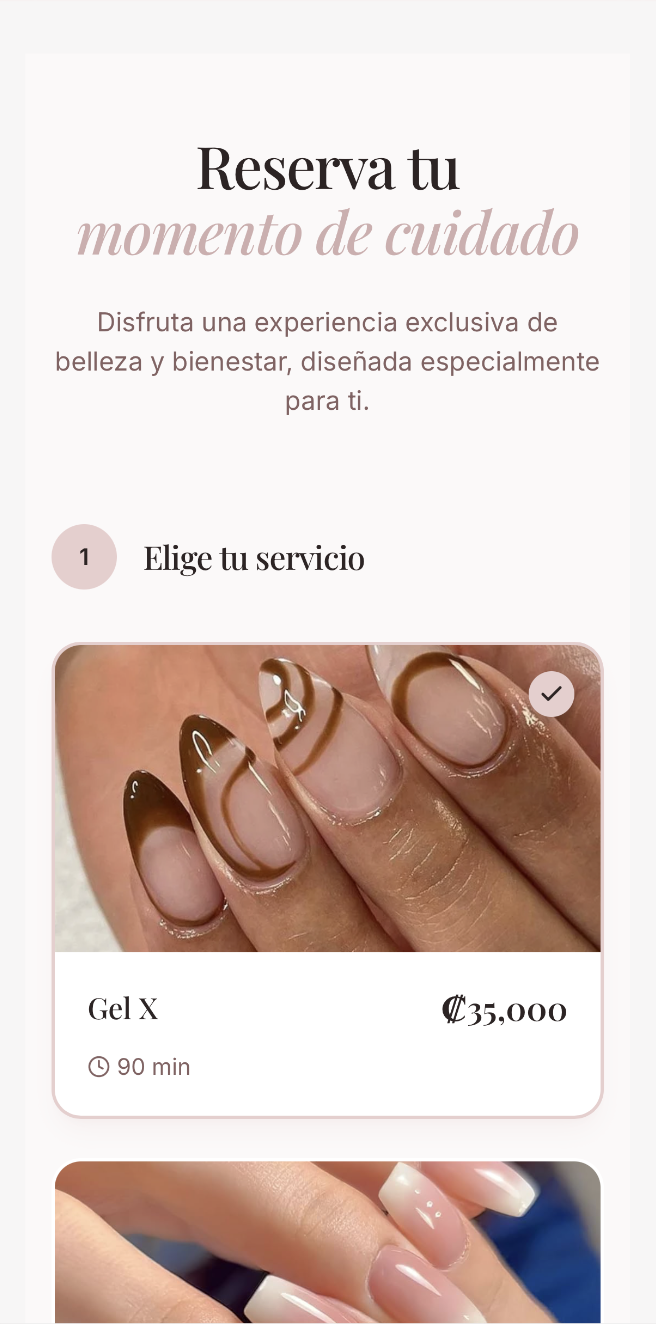Select the Gel X service card
This screenshot has width=656, height=1324.
(328, 880)
